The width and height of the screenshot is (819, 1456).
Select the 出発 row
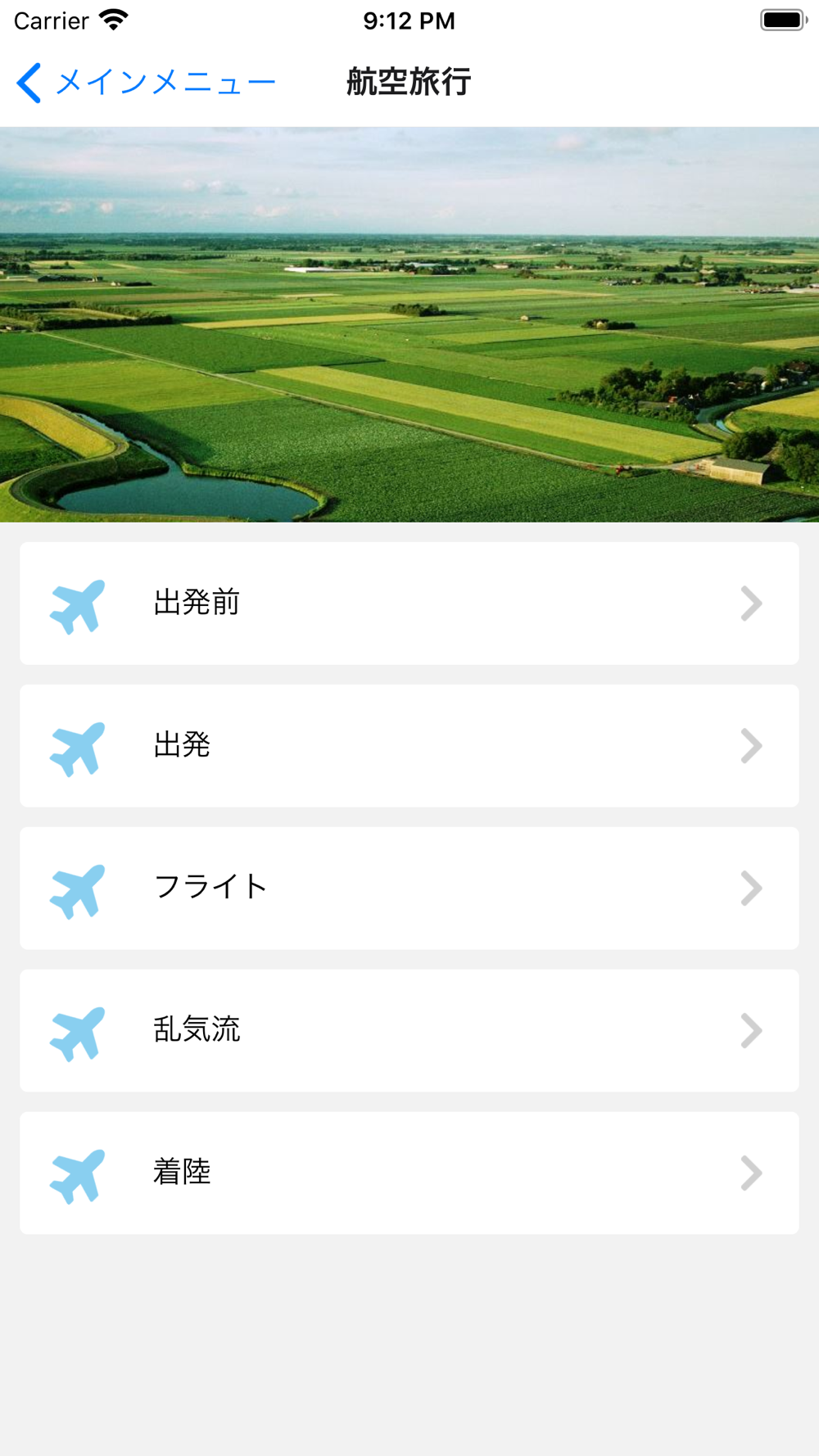(409, 746)
